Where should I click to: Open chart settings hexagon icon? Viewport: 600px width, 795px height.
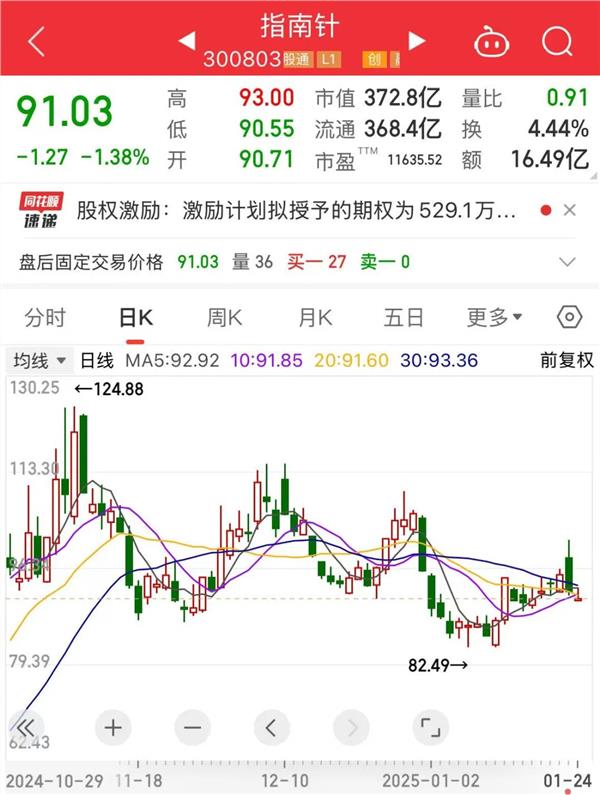pos(568,317)
